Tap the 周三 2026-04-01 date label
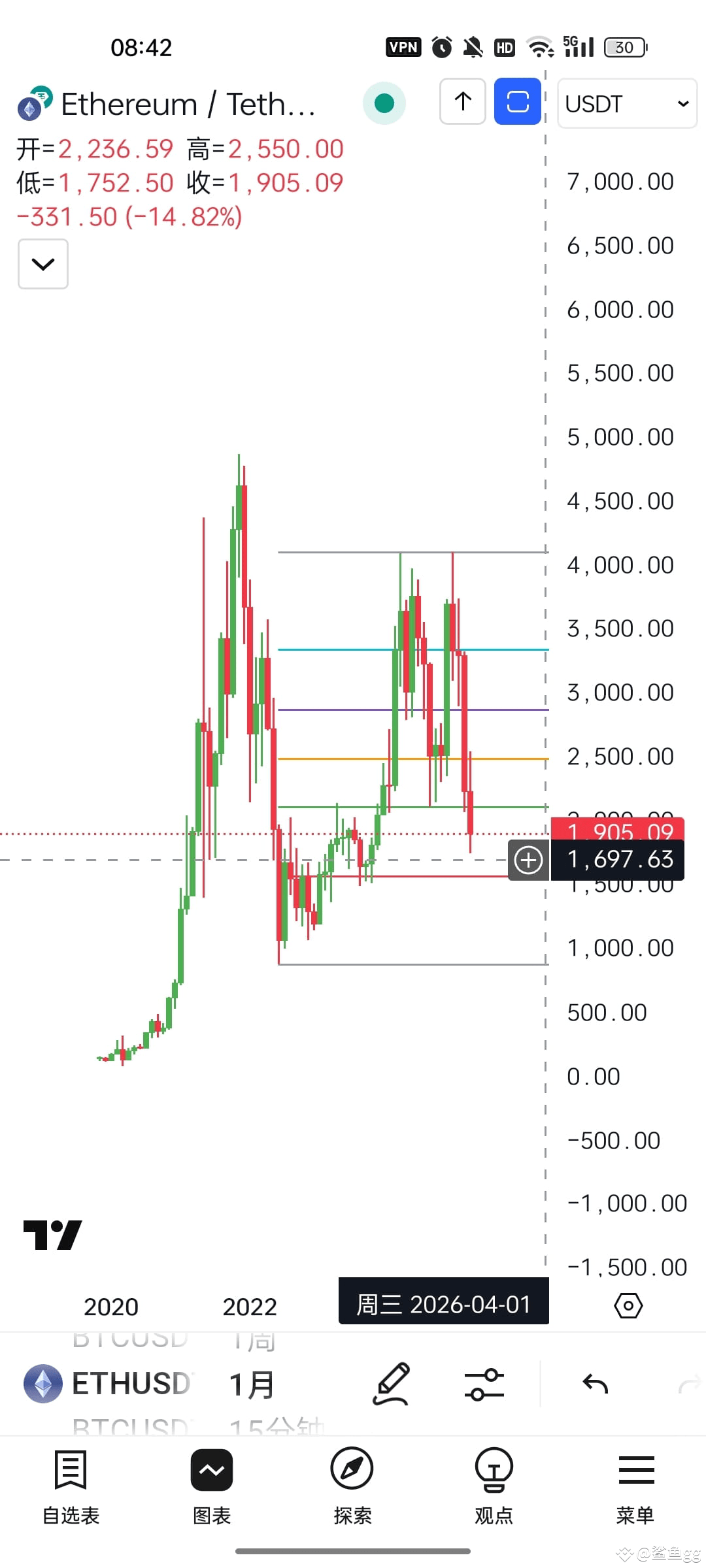 point(443,1303)
